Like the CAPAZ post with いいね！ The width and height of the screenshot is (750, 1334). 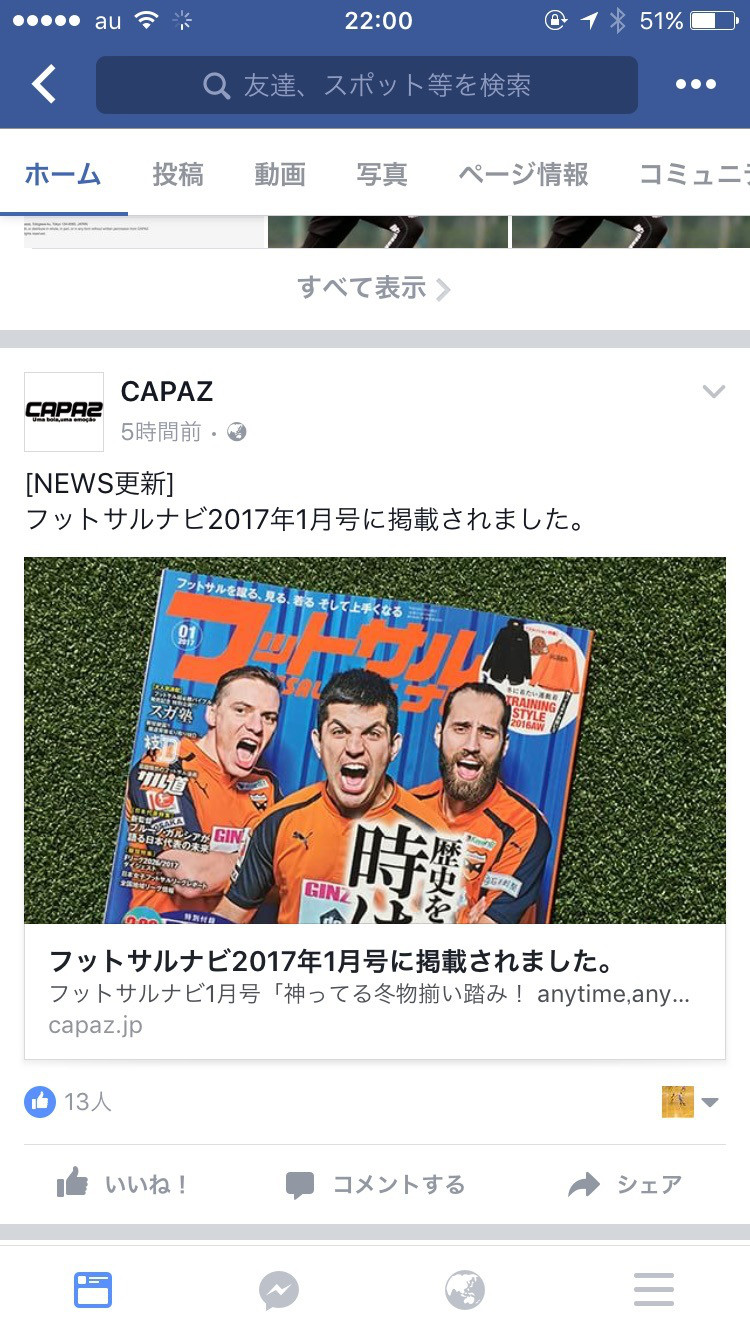pos(124,1185)
